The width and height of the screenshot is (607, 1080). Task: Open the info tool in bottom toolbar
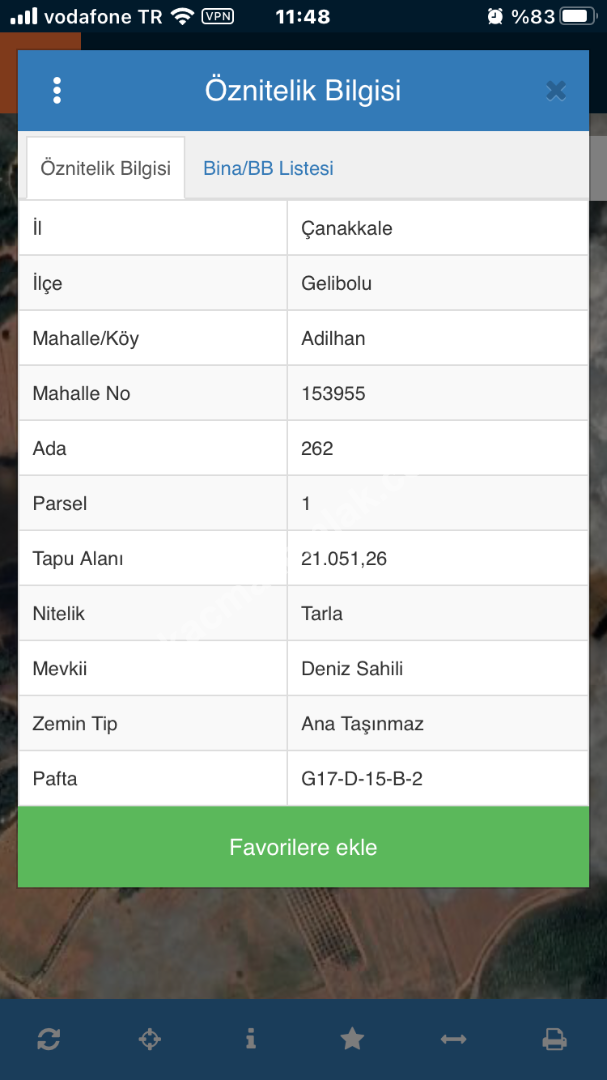[250, 1039]
